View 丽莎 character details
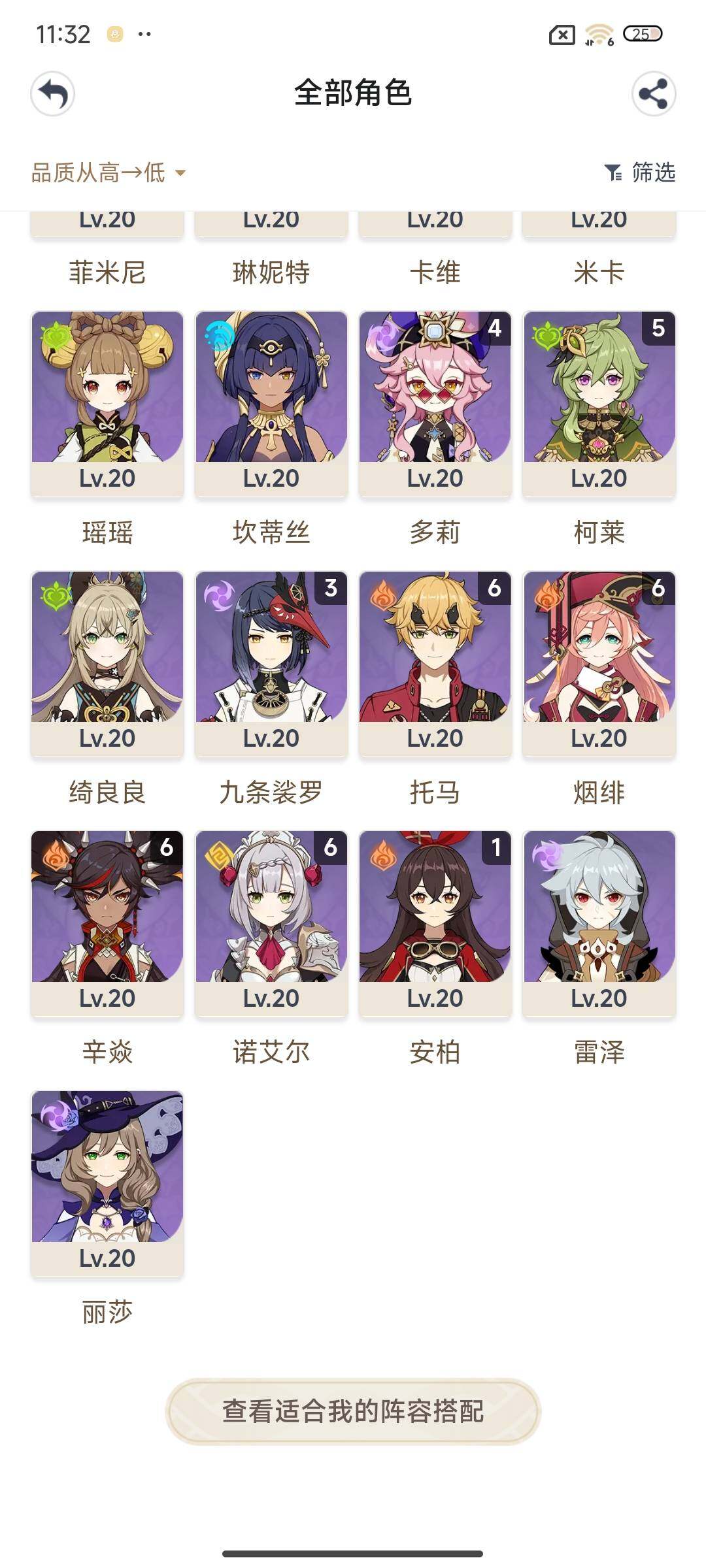This screenshot has width=706, height=1568. point(107,1183)
